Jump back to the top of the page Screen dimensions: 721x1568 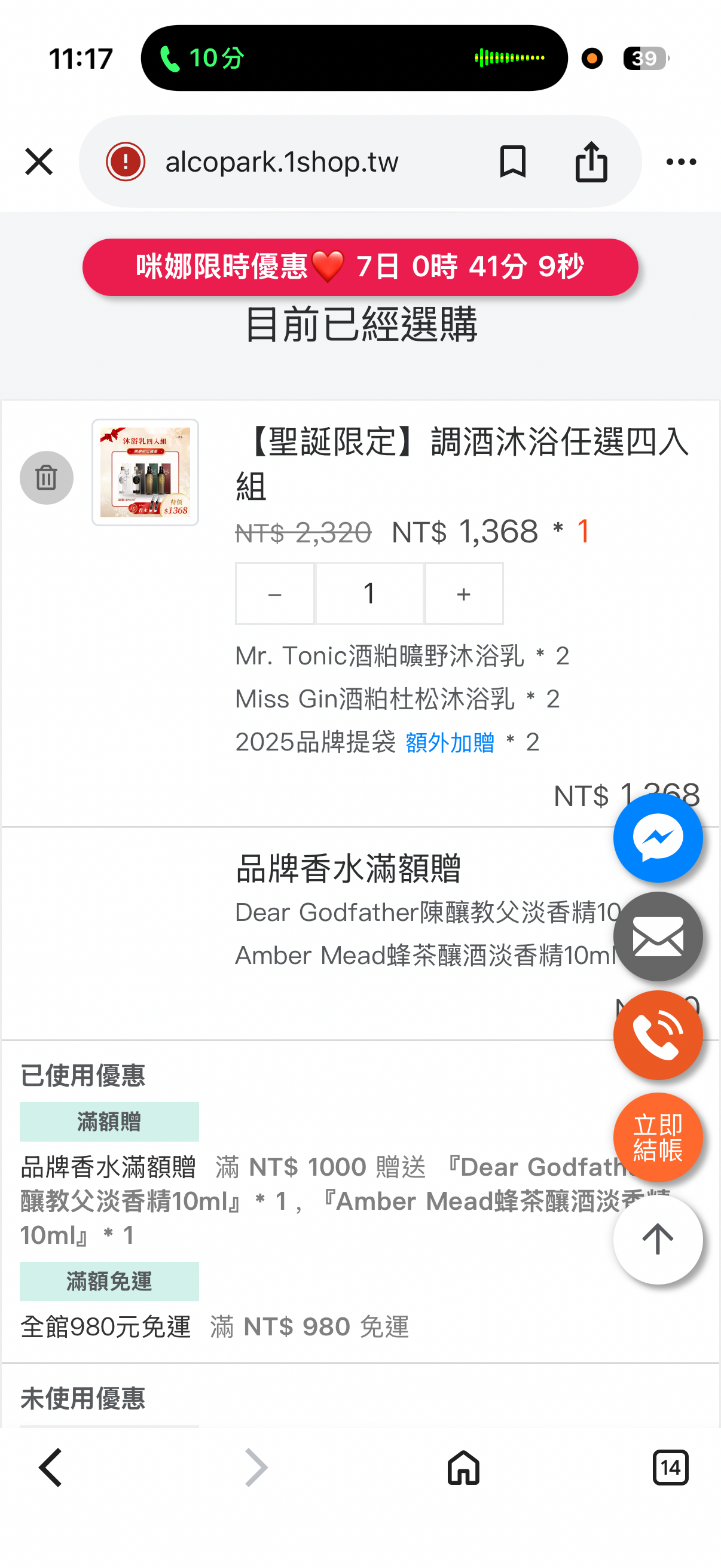coord(658,1239)
